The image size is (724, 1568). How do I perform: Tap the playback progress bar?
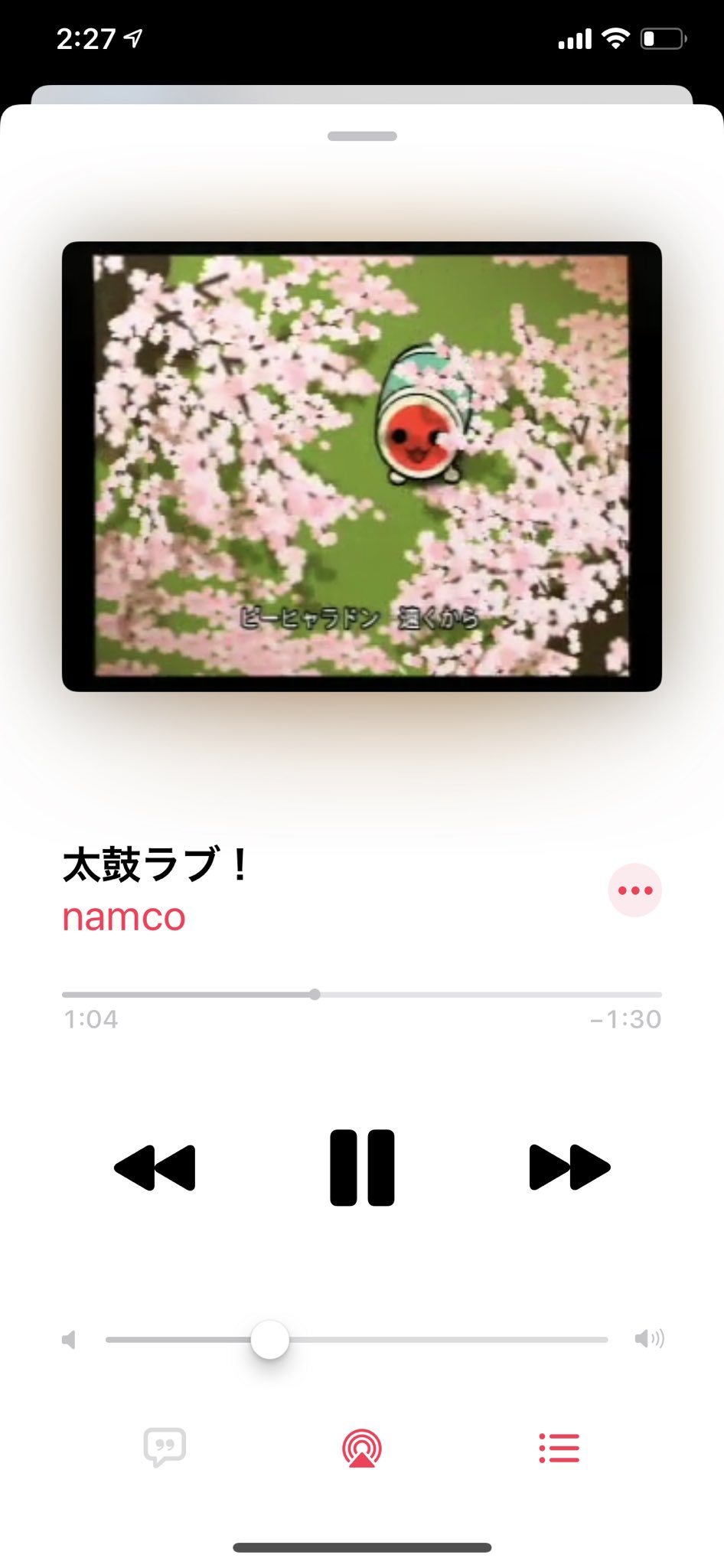(x=362, y=995)
